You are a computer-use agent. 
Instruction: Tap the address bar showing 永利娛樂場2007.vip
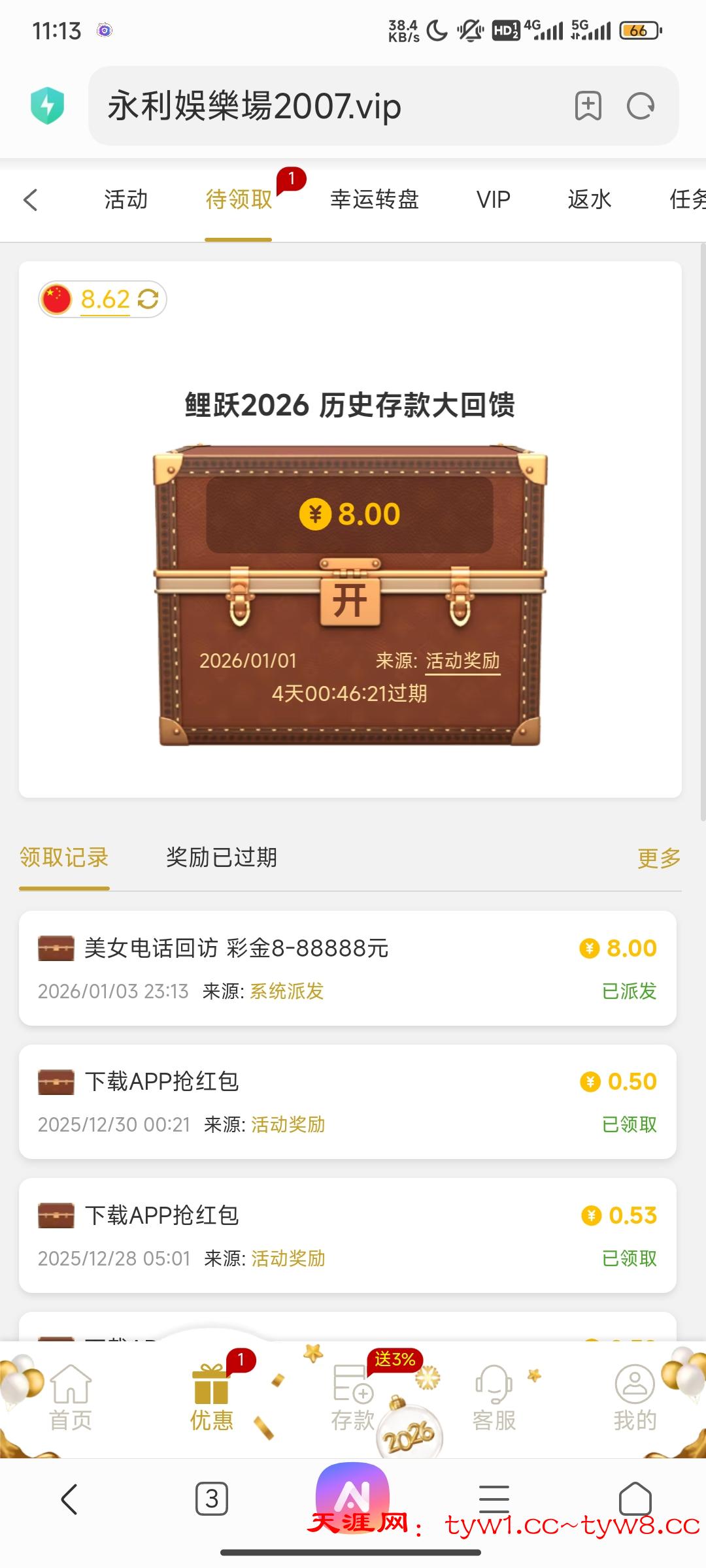[327, 106]
